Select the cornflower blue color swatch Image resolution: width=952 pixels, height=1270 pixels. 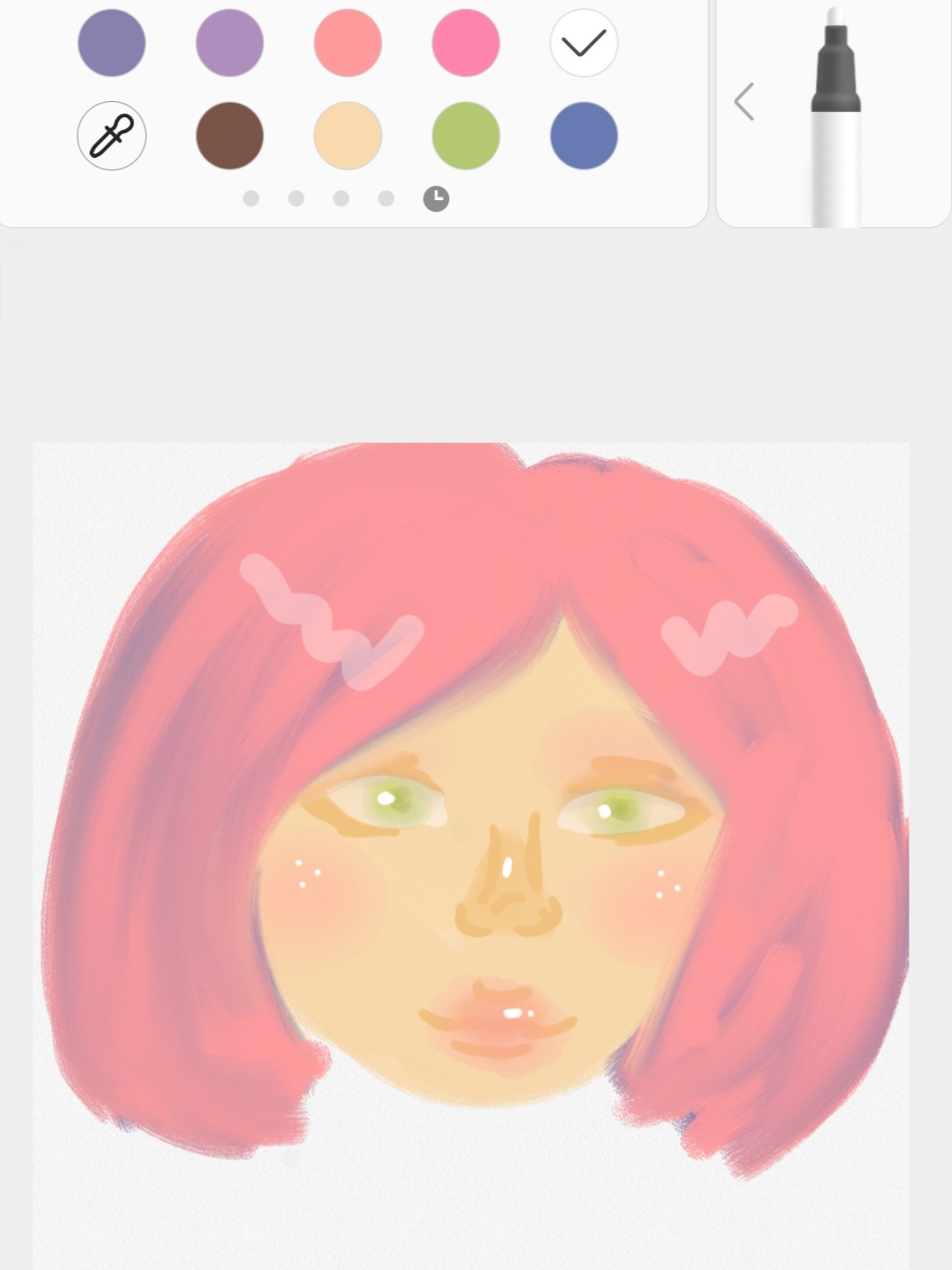(583, 136)
